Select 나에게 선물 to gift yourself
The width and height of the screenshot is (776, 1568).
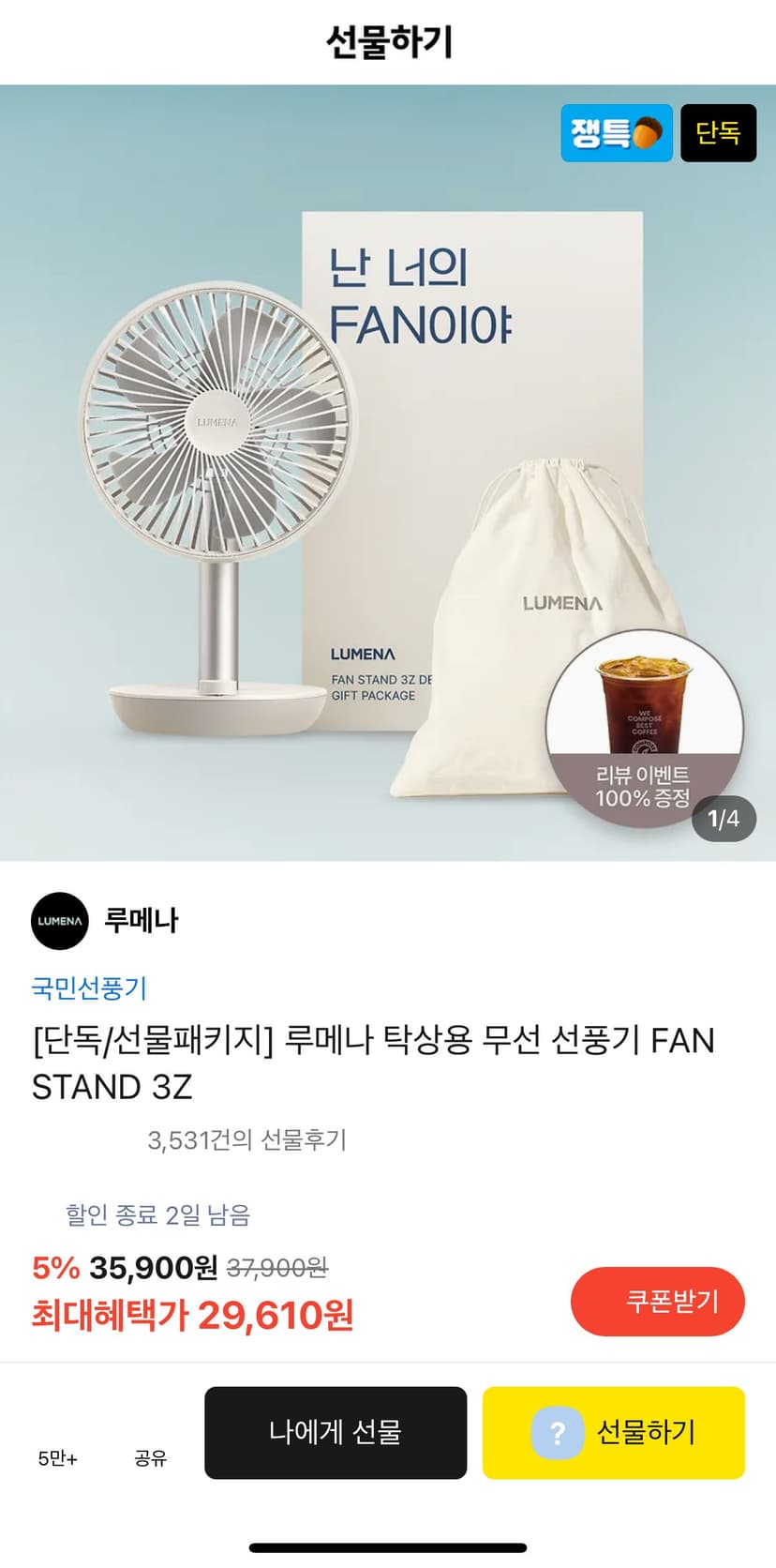coord(336,1432)
